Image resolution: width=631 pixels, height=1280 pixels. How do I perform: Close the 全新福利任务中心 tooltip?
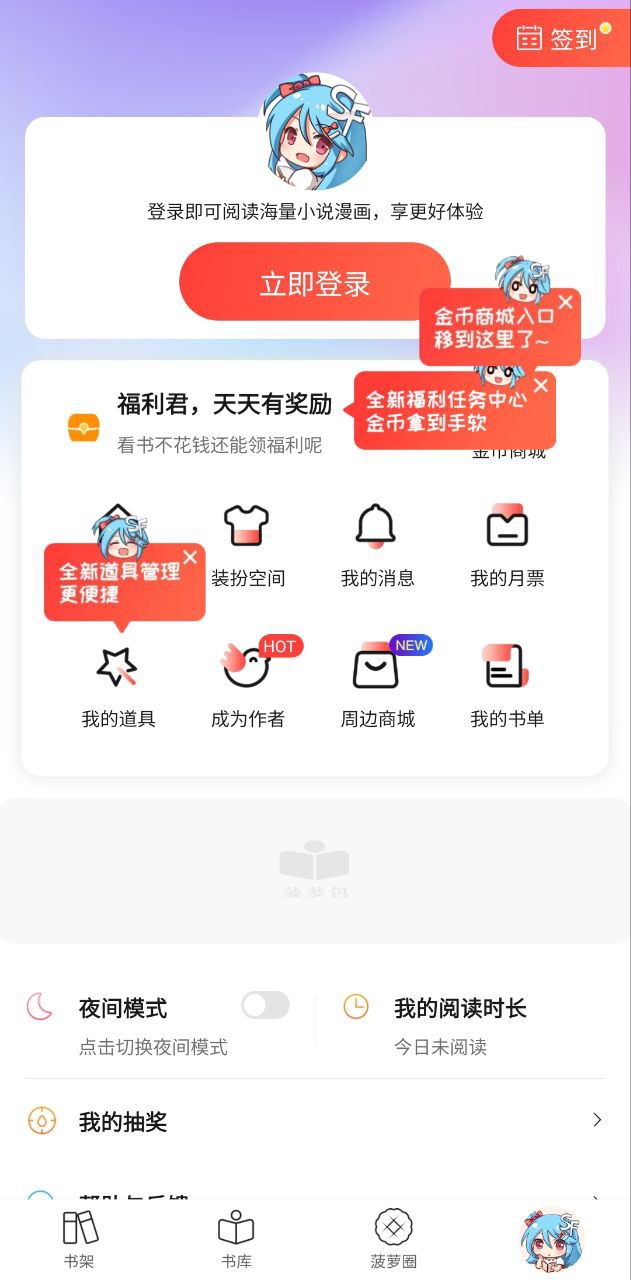click(x=541, y=385)
